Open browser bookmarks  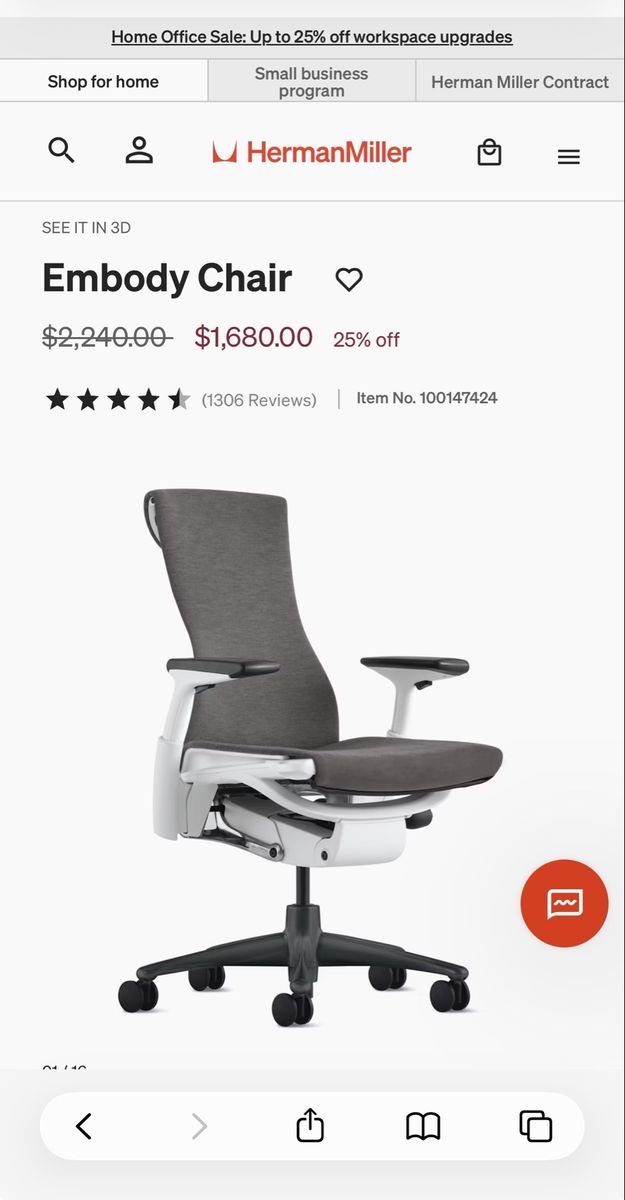tap(423, 1126)
